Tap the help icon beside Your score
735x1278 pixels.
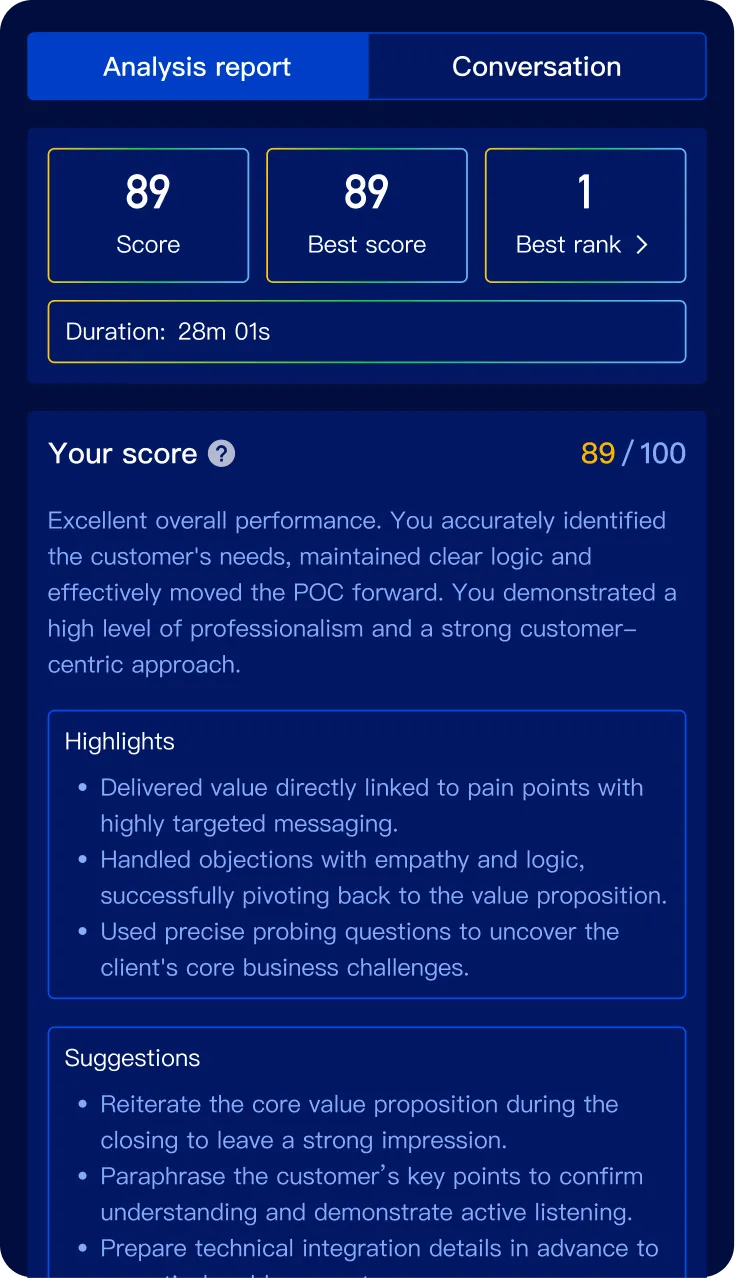[x=222, y=454]
